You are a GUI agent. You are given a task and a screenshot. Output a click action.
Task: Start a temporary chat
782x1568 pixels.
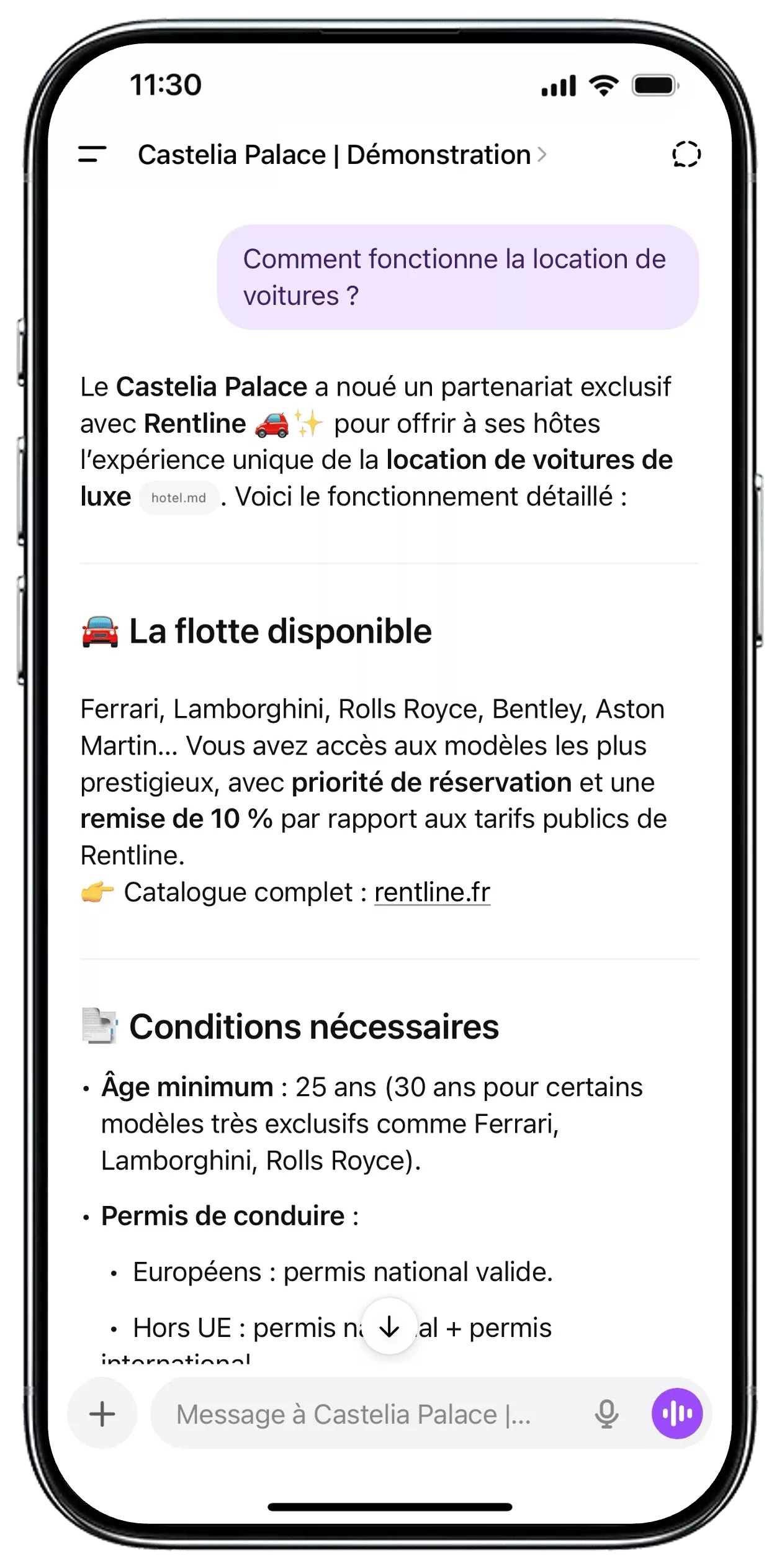(686, 154)
